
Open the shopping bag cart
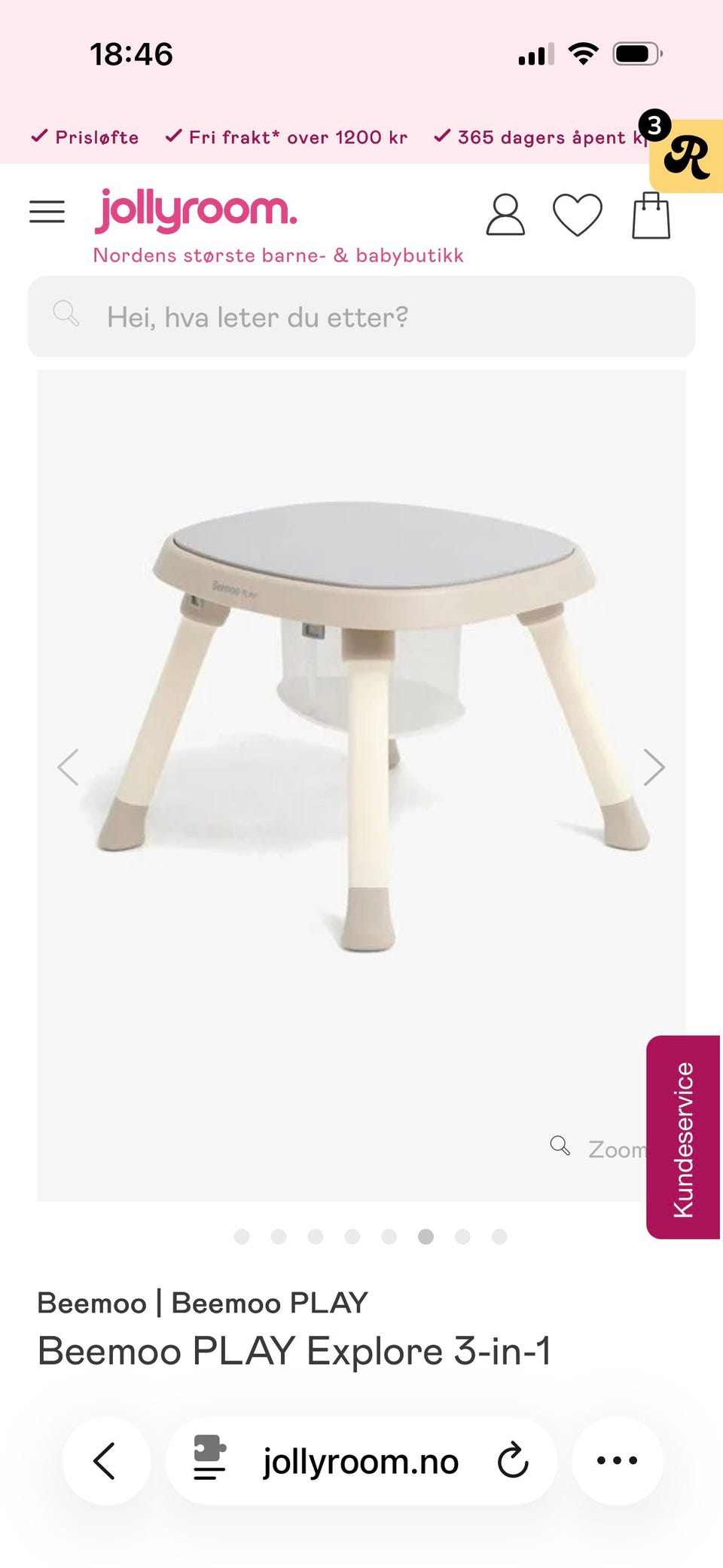click(x=651, y=215)
